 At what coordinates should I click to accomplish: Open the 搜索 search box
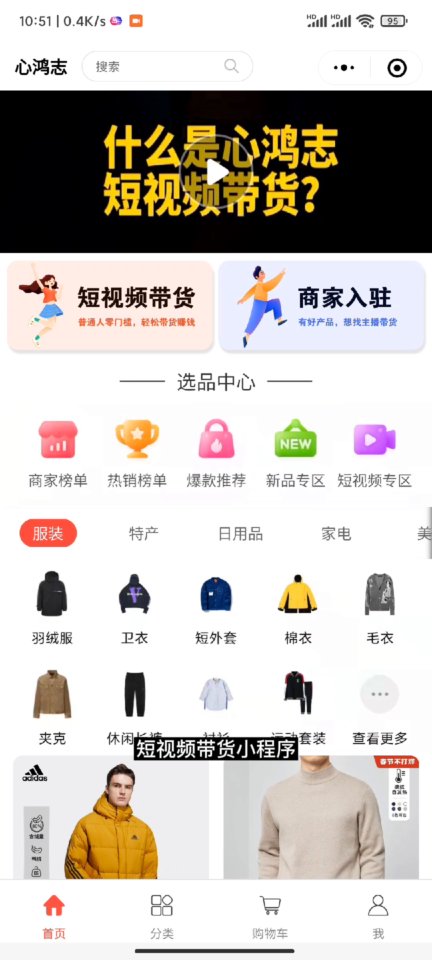167,66
